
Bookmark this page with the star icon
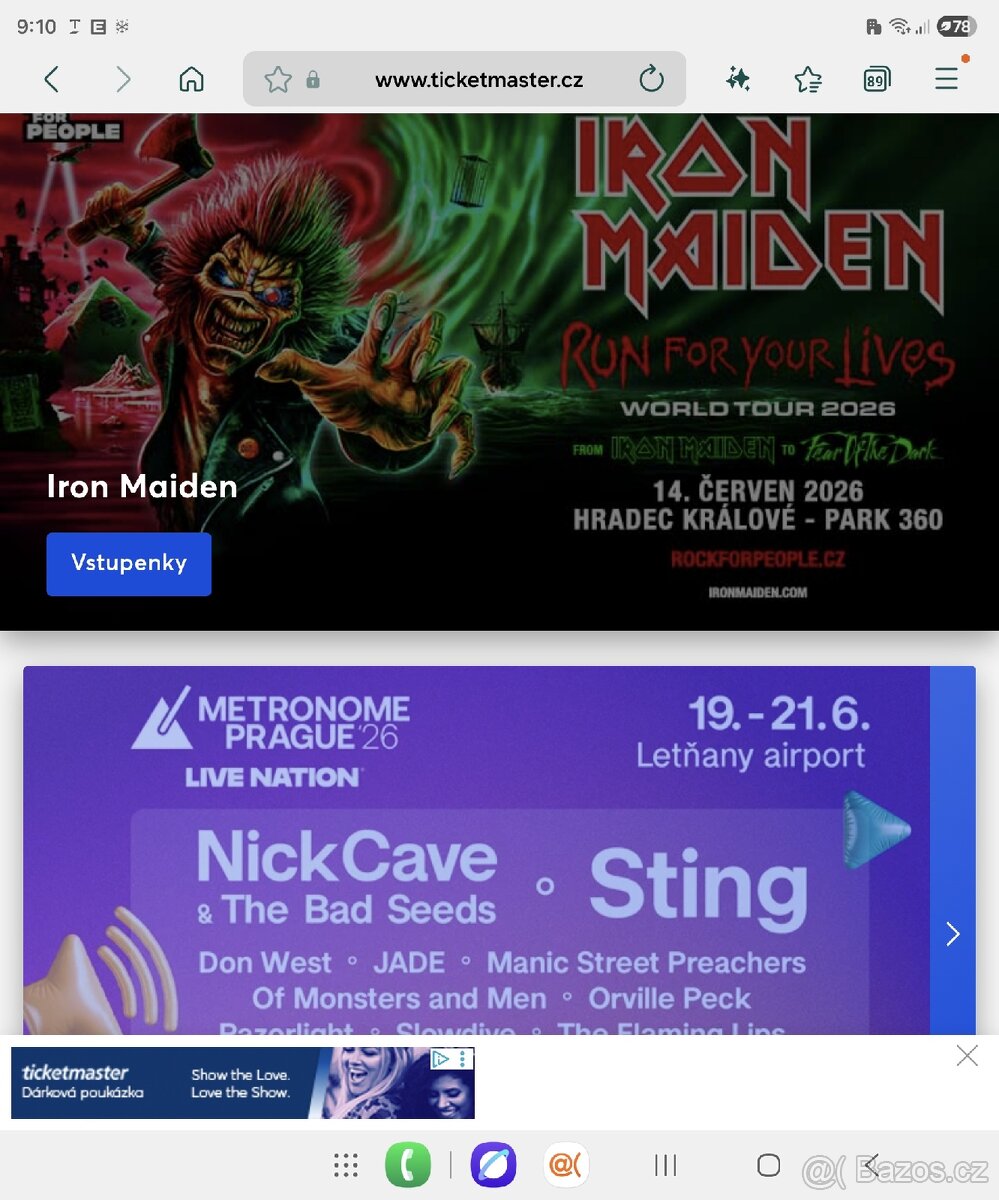(x=277, y=80)
